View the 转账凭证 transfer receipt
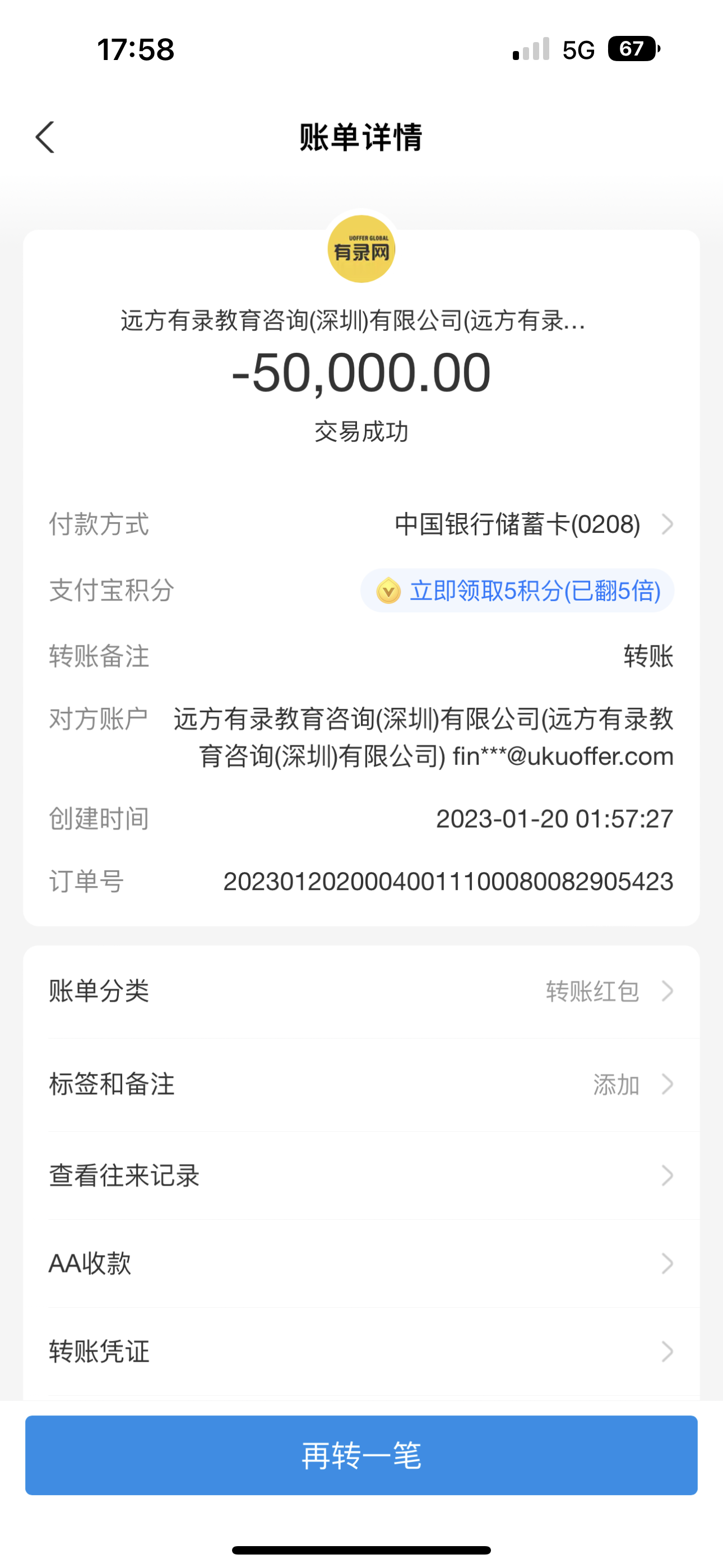This screenshot has width=723, height=1568. (x=361, y=1352)
